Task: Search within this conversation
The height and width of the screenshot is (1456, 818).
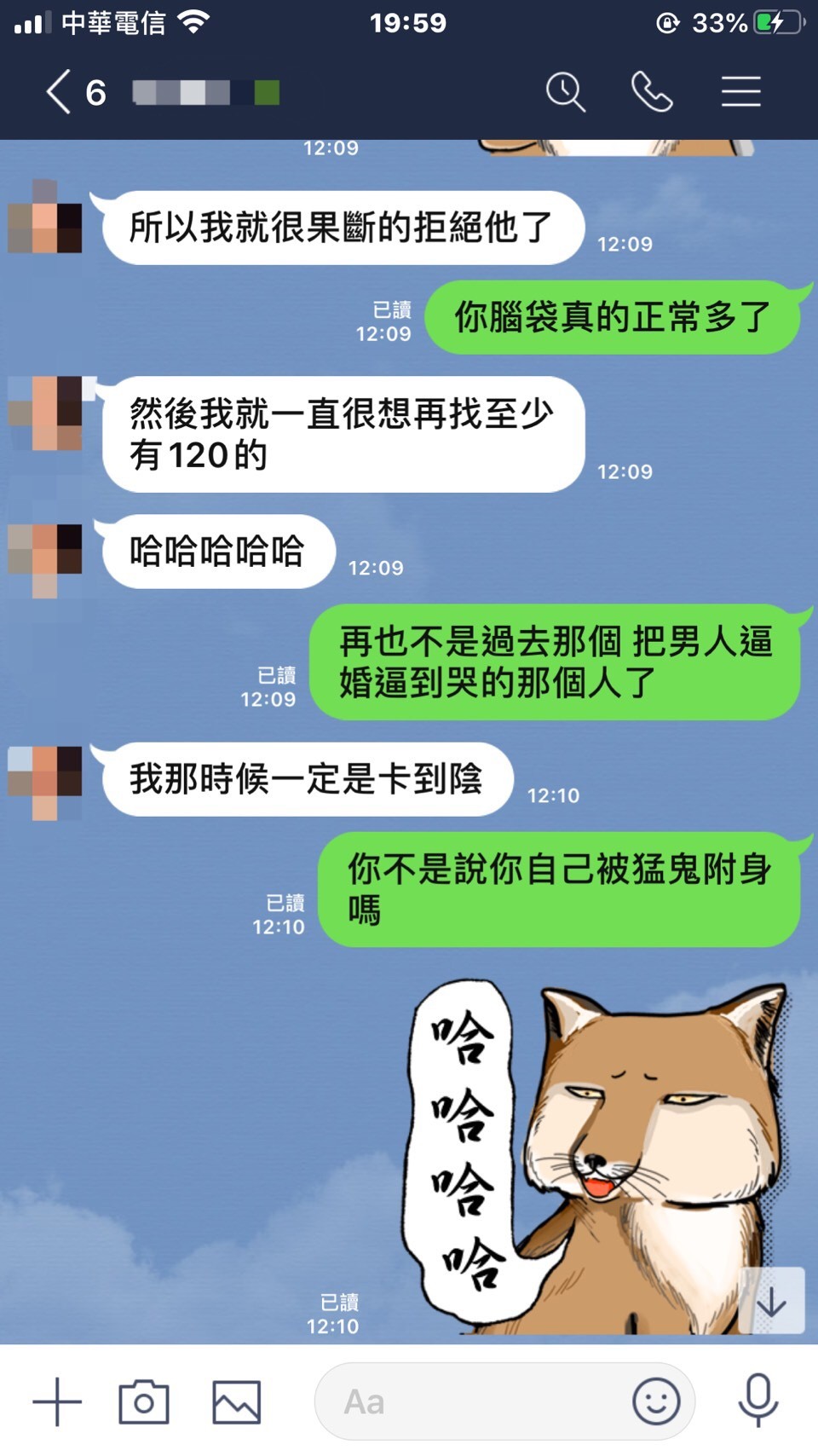Action: [565, 92]
